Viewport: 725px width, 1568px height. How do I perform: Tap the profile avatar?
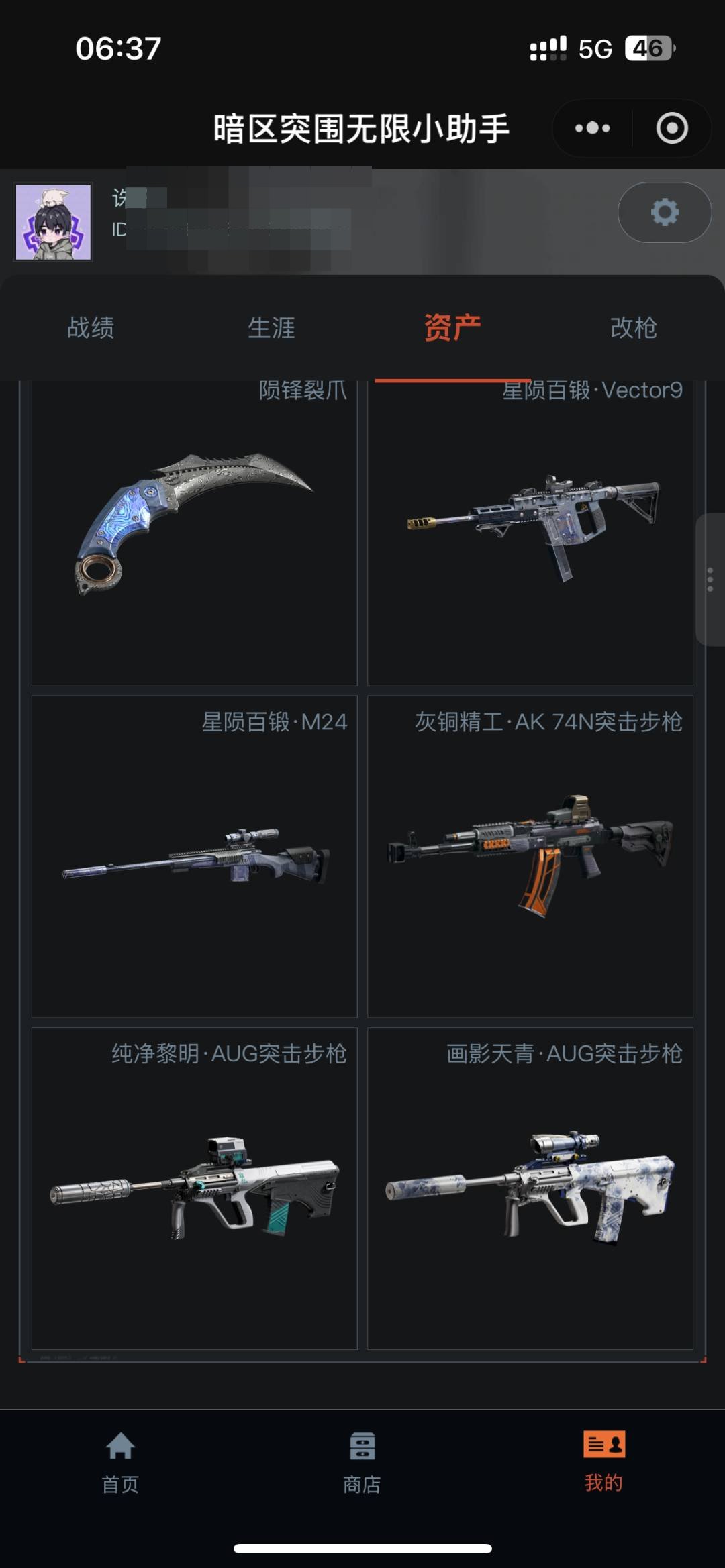coord(54,222)
